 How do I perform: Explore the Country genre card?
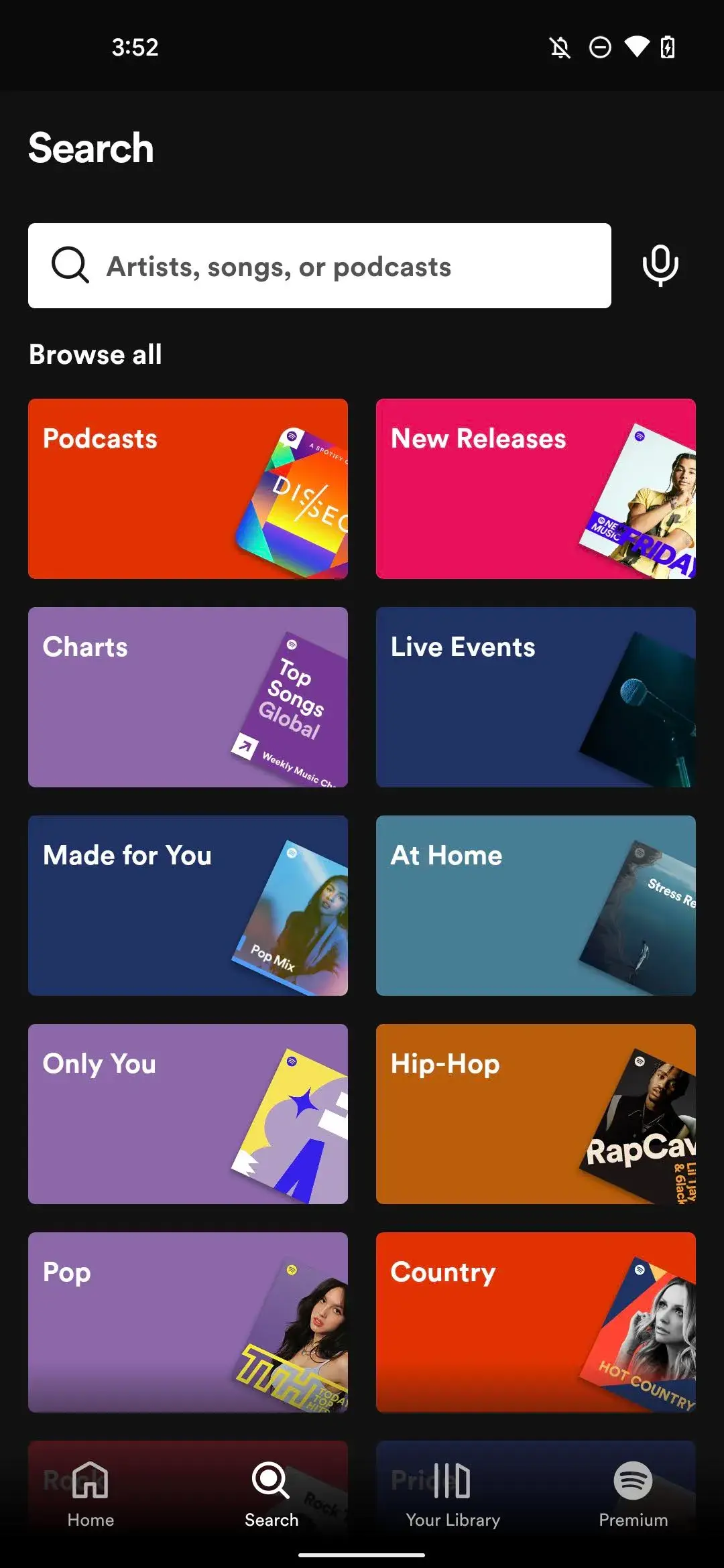536,1322
